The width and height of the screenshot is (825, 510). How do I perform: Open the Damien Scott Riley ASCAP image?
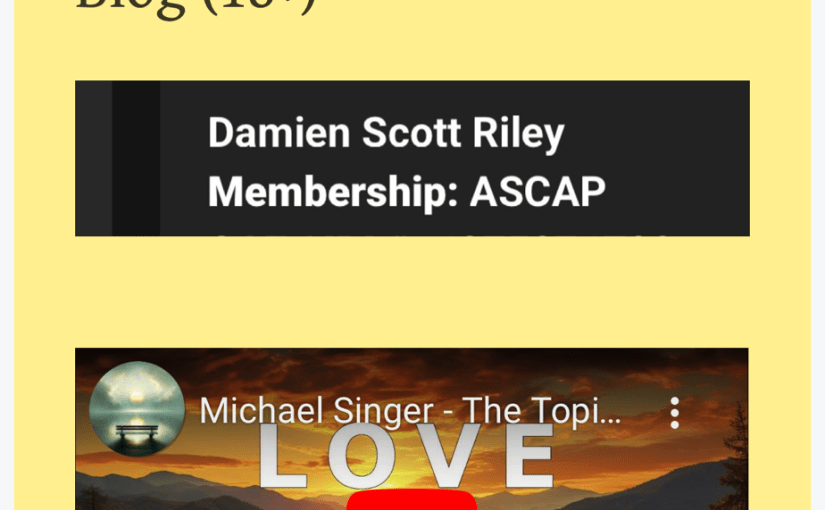pos(411,158)
